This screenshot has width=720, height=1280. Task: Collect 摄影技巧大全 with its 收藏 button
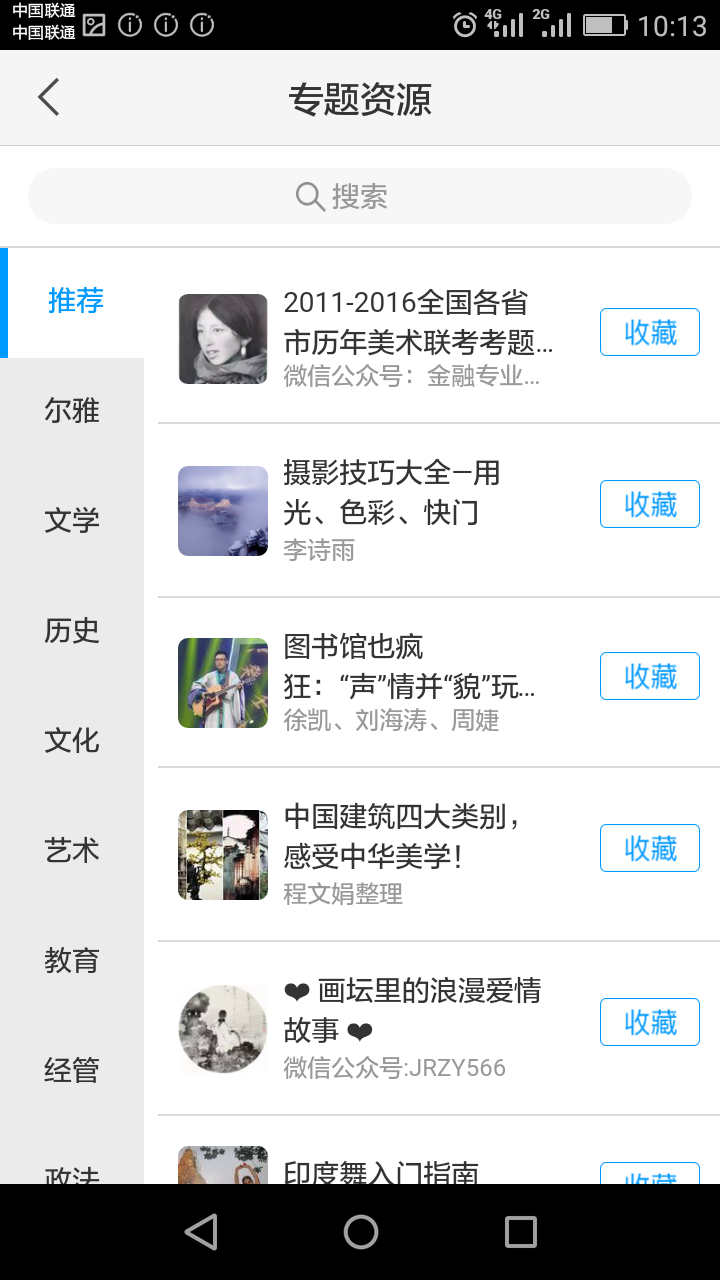coord(649,504)
